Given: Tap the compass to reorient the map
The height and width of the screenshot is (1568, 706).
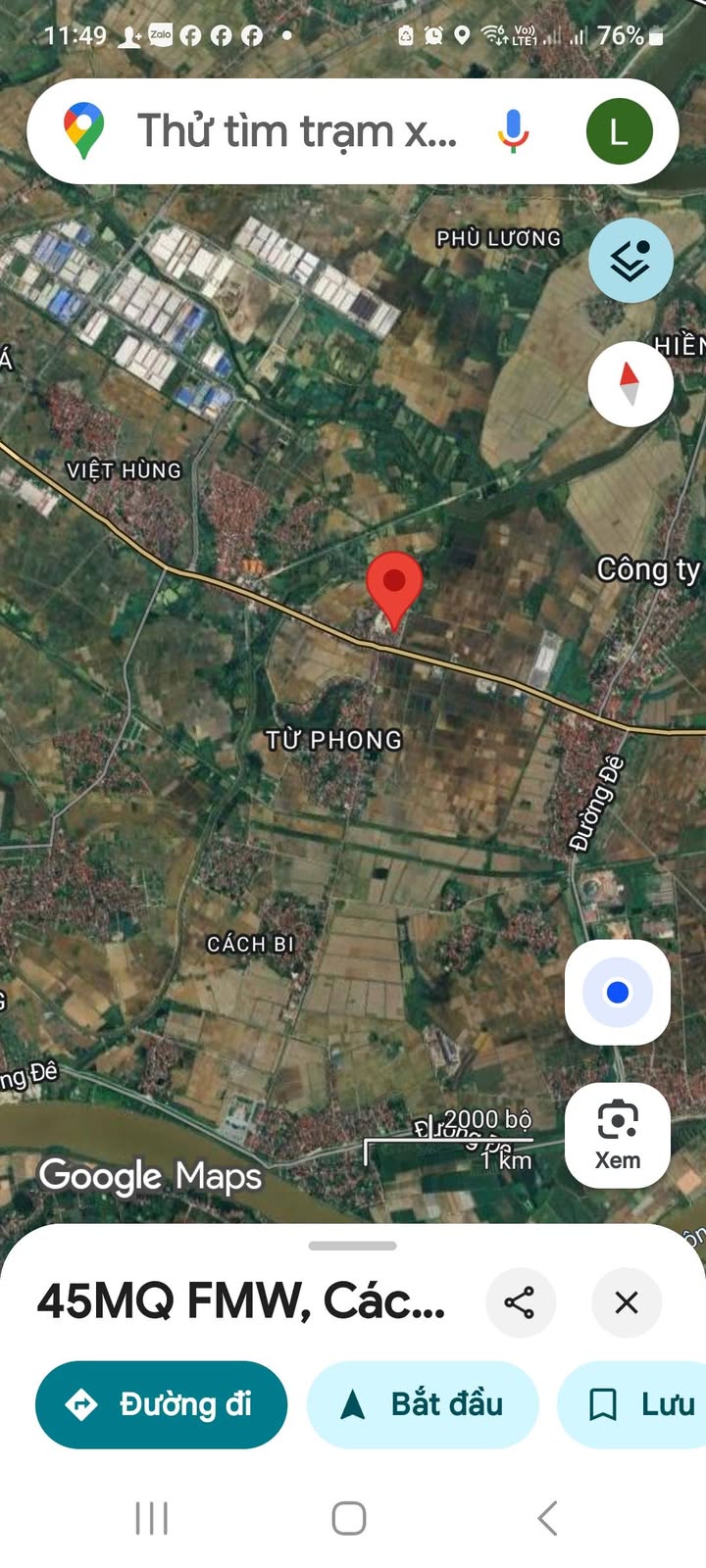Looking at the screenshot, I should coord(630,383).
